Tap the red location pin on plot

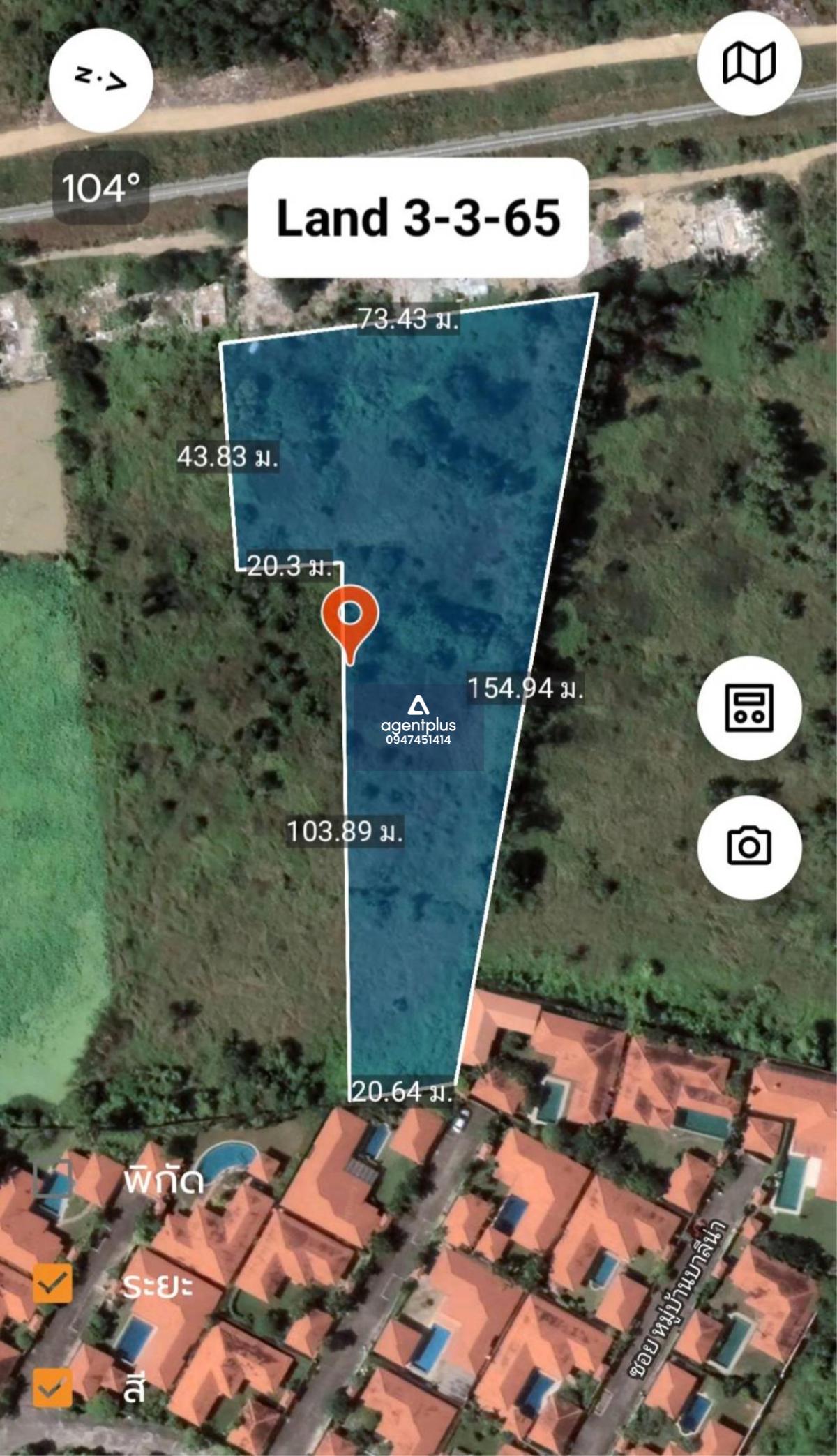[350, 624]
